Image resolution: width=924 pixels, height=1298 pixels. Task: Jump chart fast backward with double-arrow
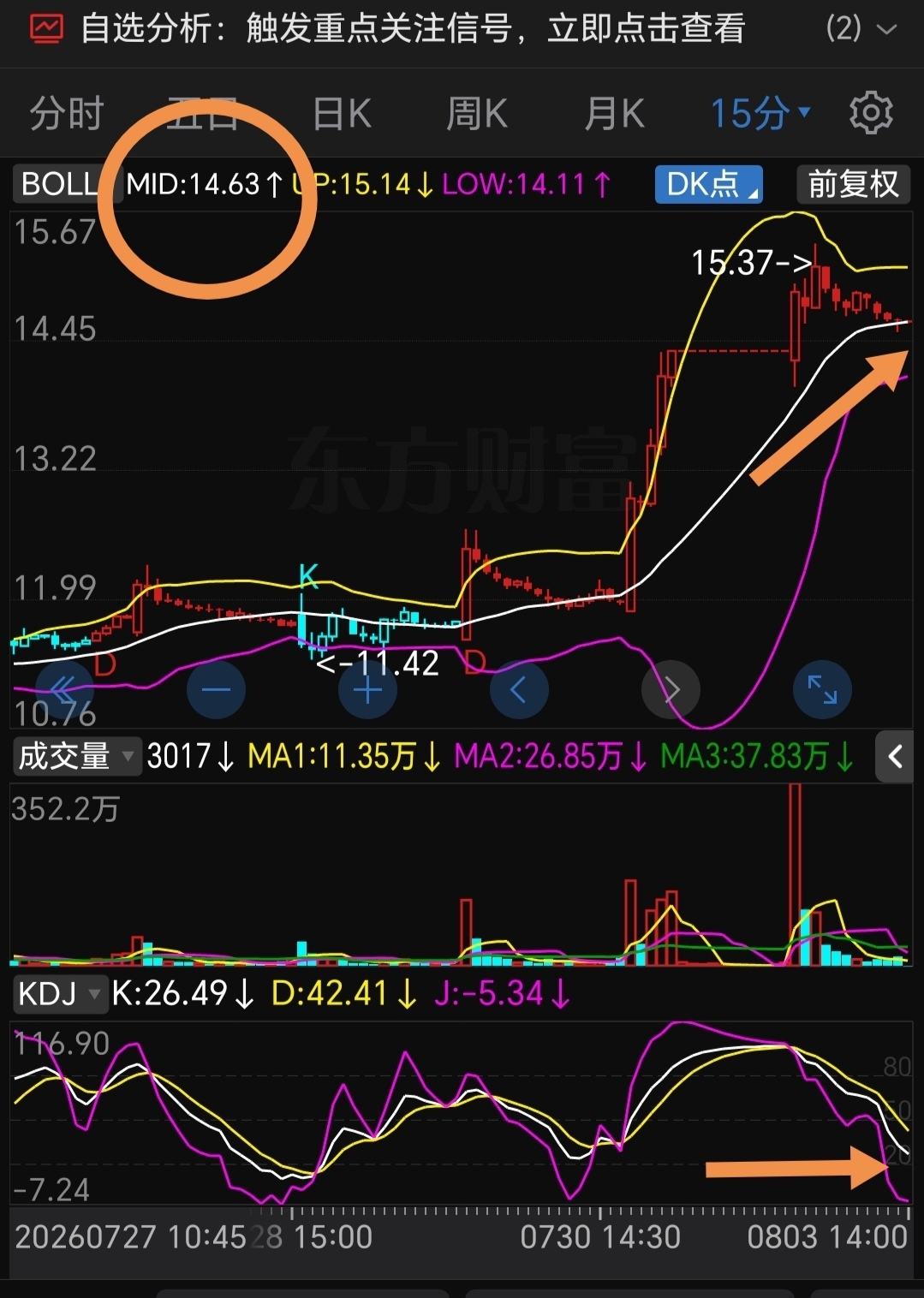pos(64,689)
